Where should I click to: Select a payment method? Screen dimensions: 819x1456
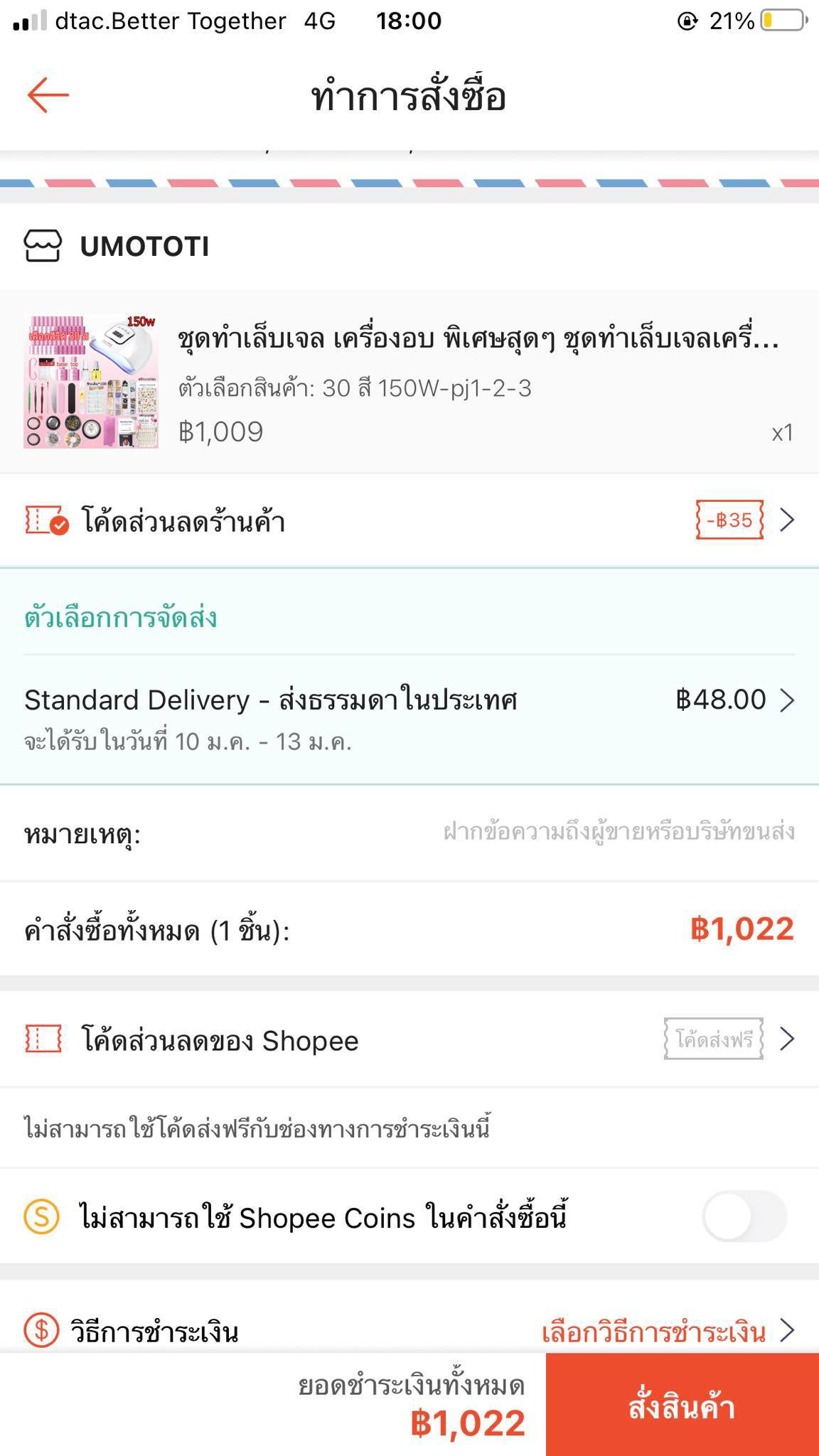click(409, 1329)
